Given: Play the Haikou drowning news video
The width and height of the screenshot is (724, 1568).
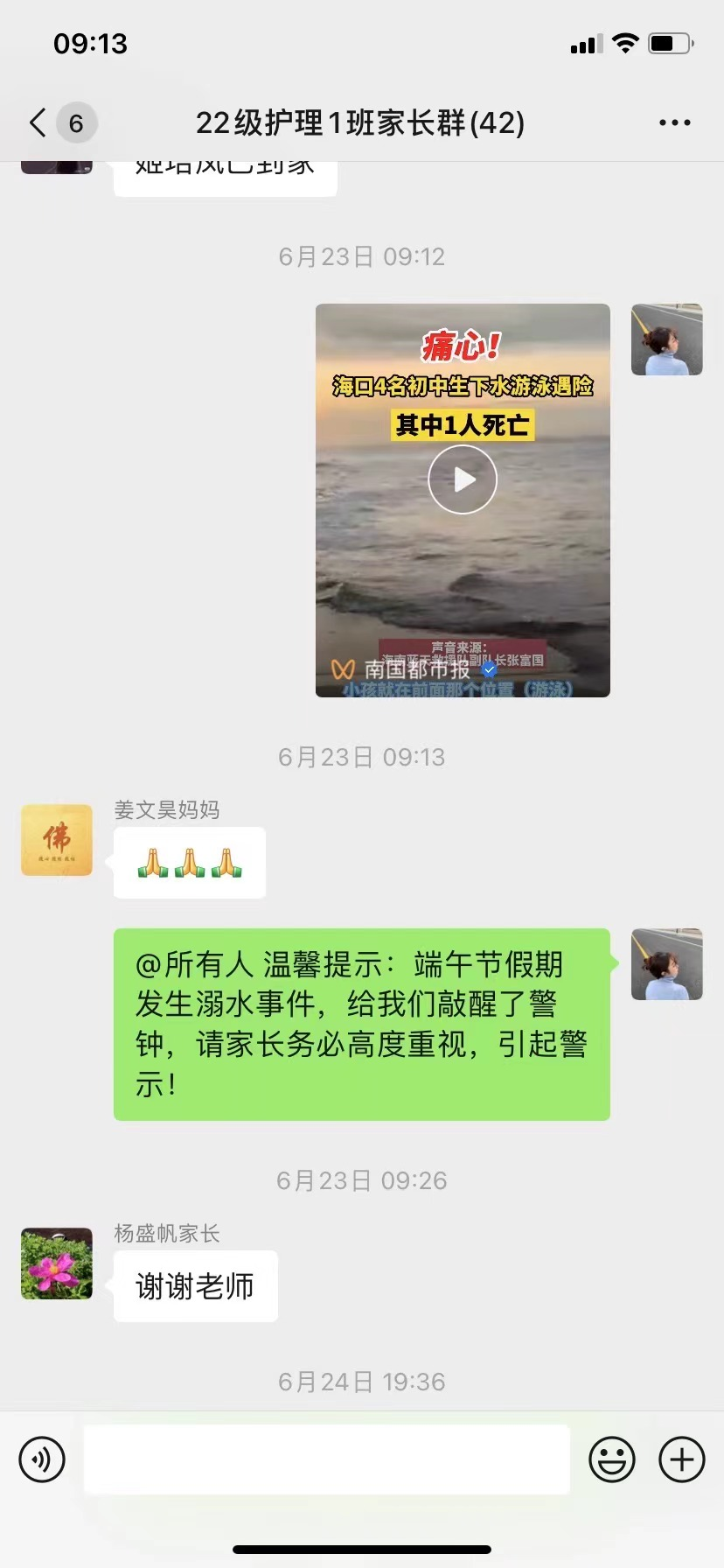Looking at the screenshot, I should tap(463, 479).
